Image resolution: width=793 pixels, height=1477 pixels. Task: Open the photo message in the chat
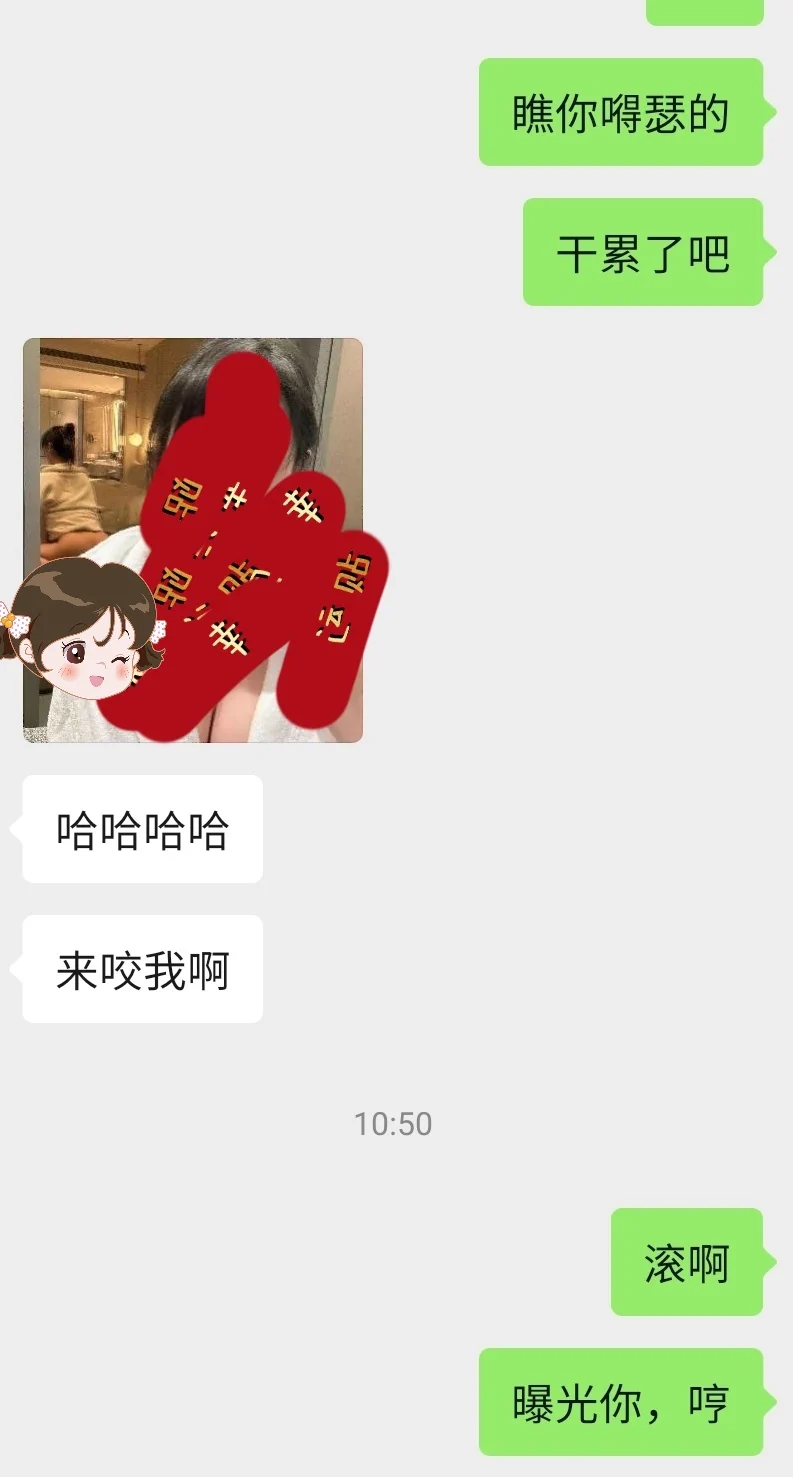[193, 540]
